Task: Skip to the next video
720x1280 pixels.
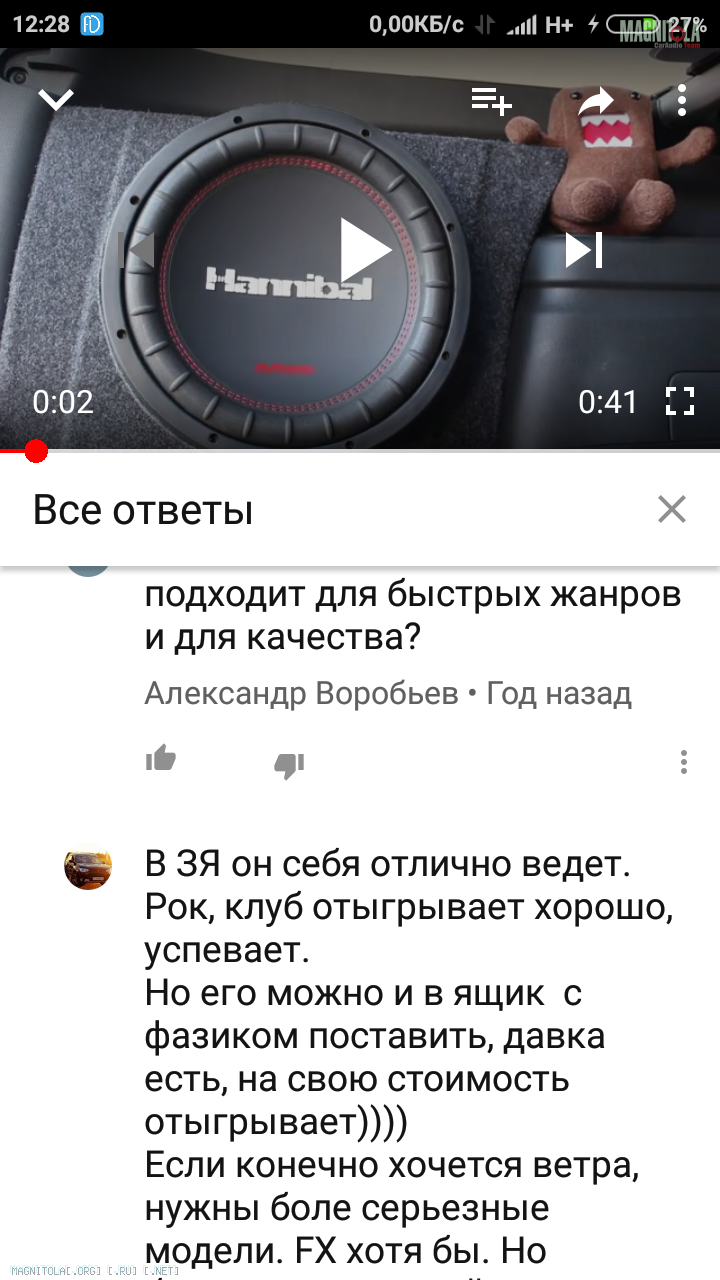Action: pos(584,250)
